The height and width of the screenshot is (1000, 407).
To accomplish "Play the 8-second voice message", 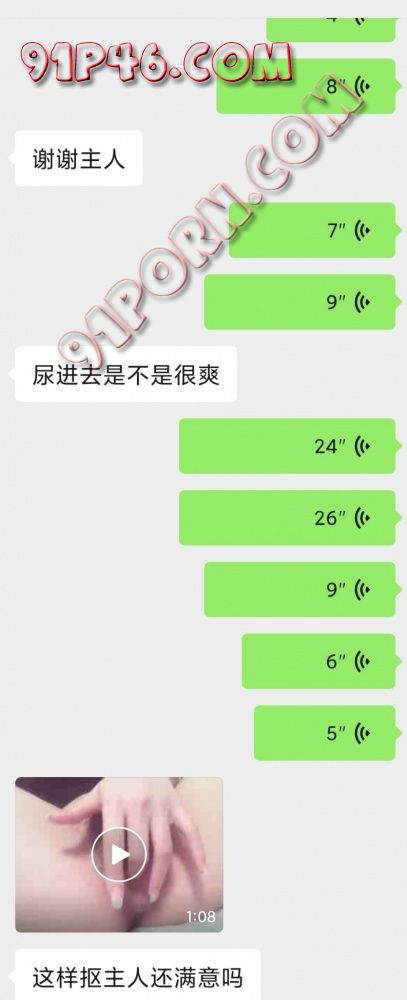I will (306, 86).
